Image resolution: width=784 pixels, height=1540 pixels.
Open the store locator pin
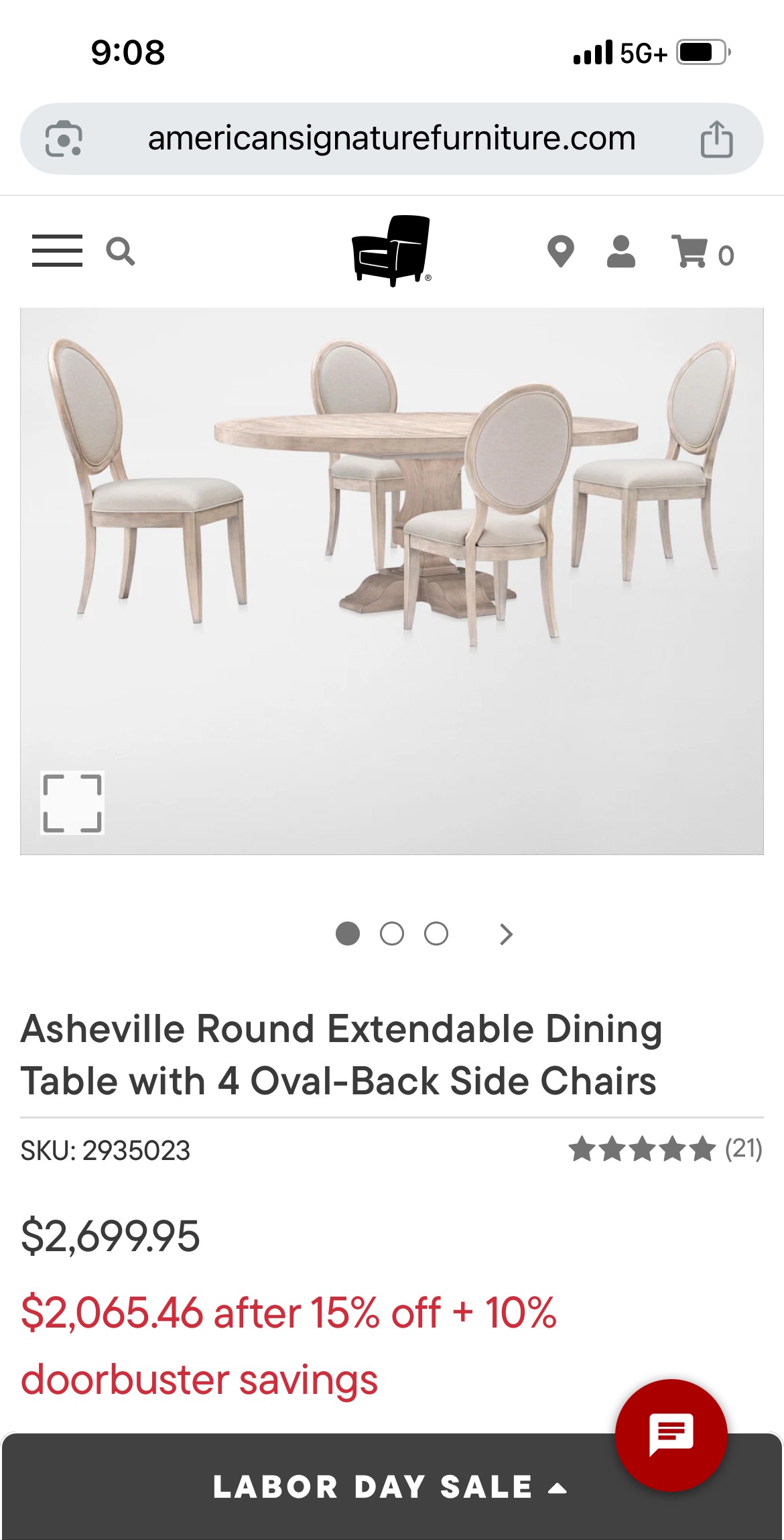[x=561, y=252]
